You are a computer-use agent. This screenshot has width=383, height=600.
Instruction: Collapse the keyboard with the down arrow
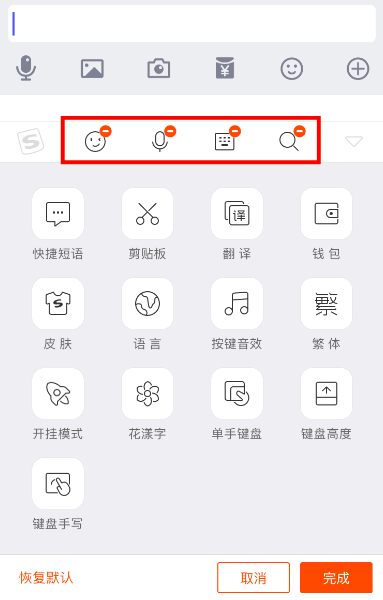click(354, 141)
